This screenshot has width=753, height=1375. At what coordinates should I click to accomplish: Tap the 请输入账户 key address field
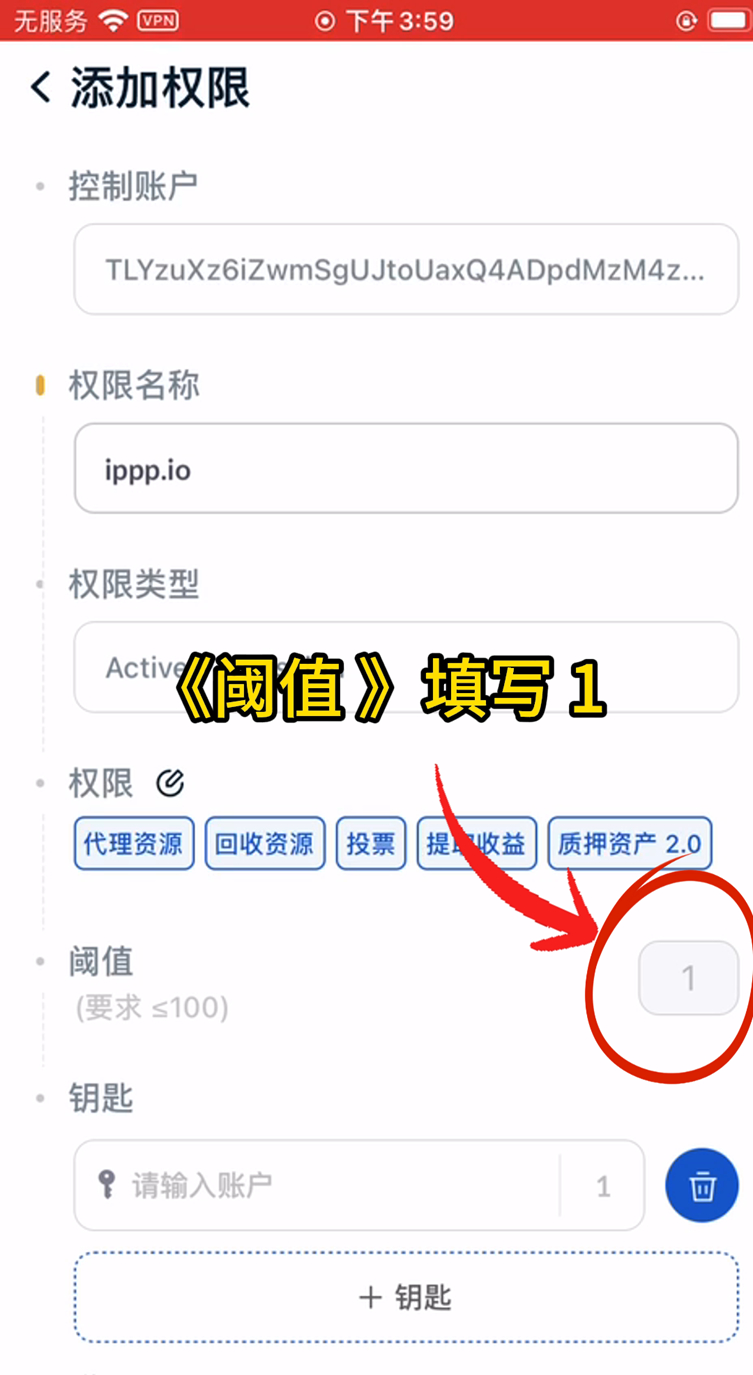pyautogui.click(x=330, y=1186)
